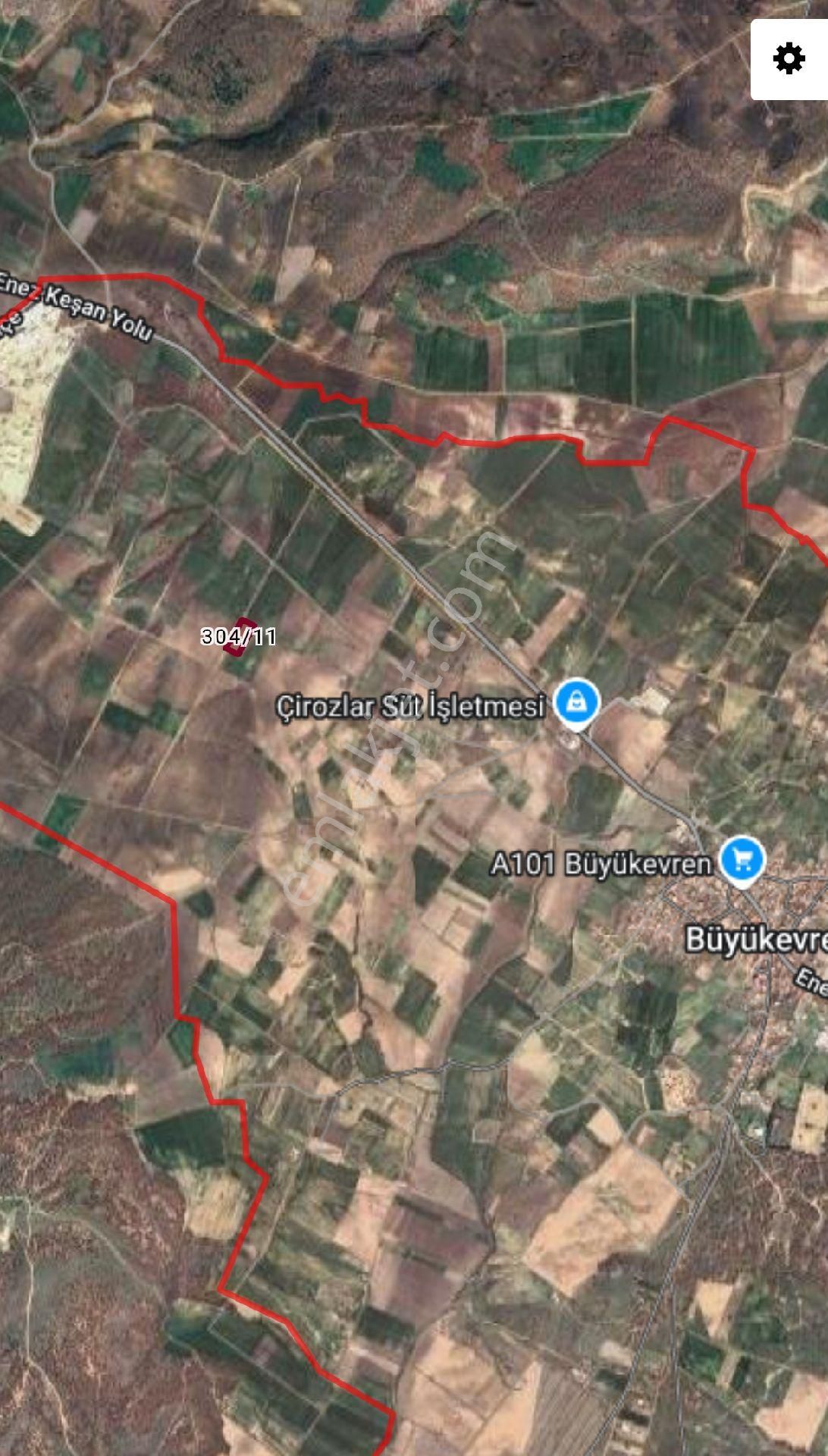Select the highlighted parcel 304/11

[237, 636]
